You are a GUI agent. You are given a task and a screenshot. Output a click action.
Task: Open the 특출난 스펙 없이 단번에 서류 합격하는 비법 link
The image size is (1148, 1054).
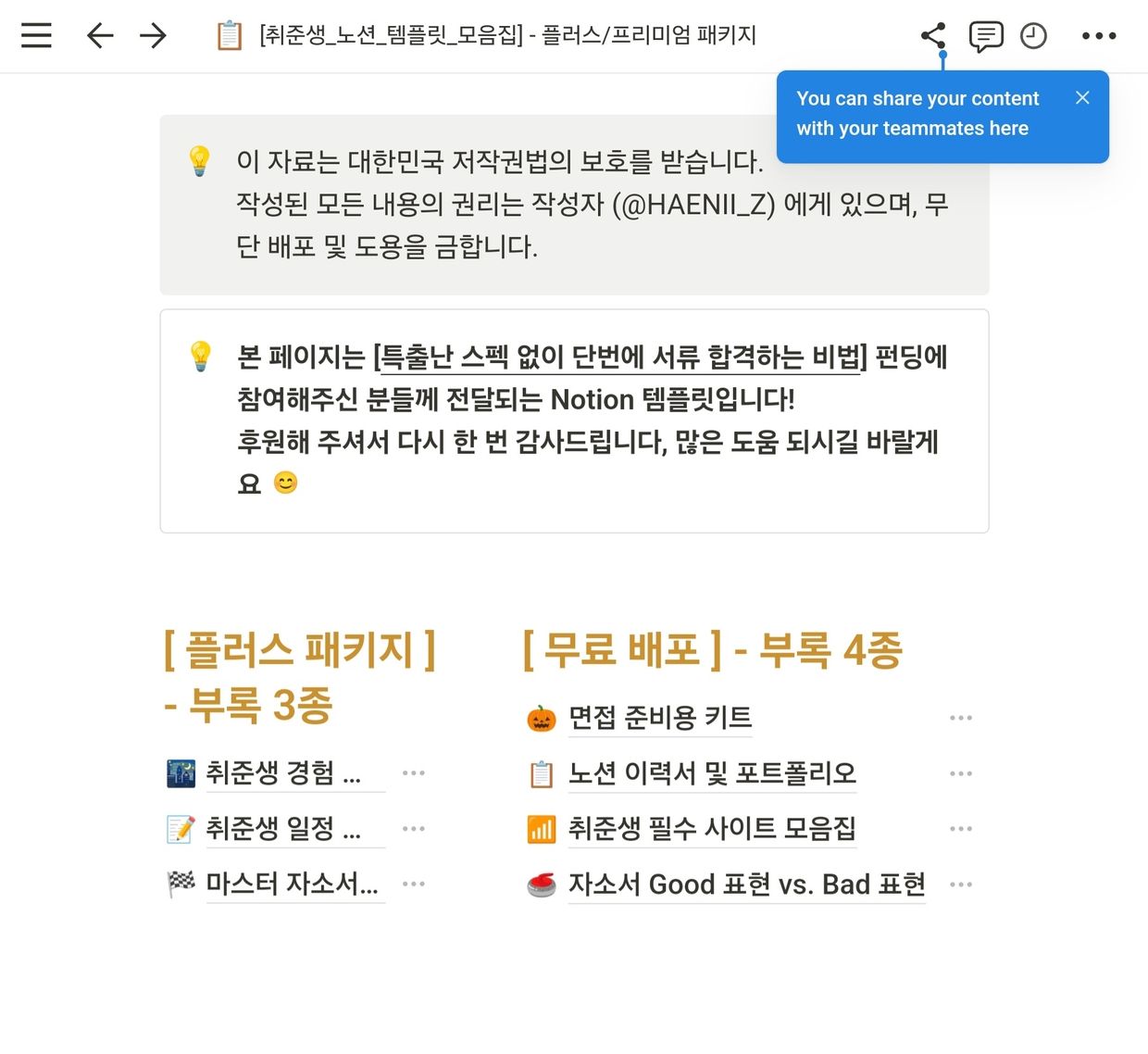coord(620,357)
